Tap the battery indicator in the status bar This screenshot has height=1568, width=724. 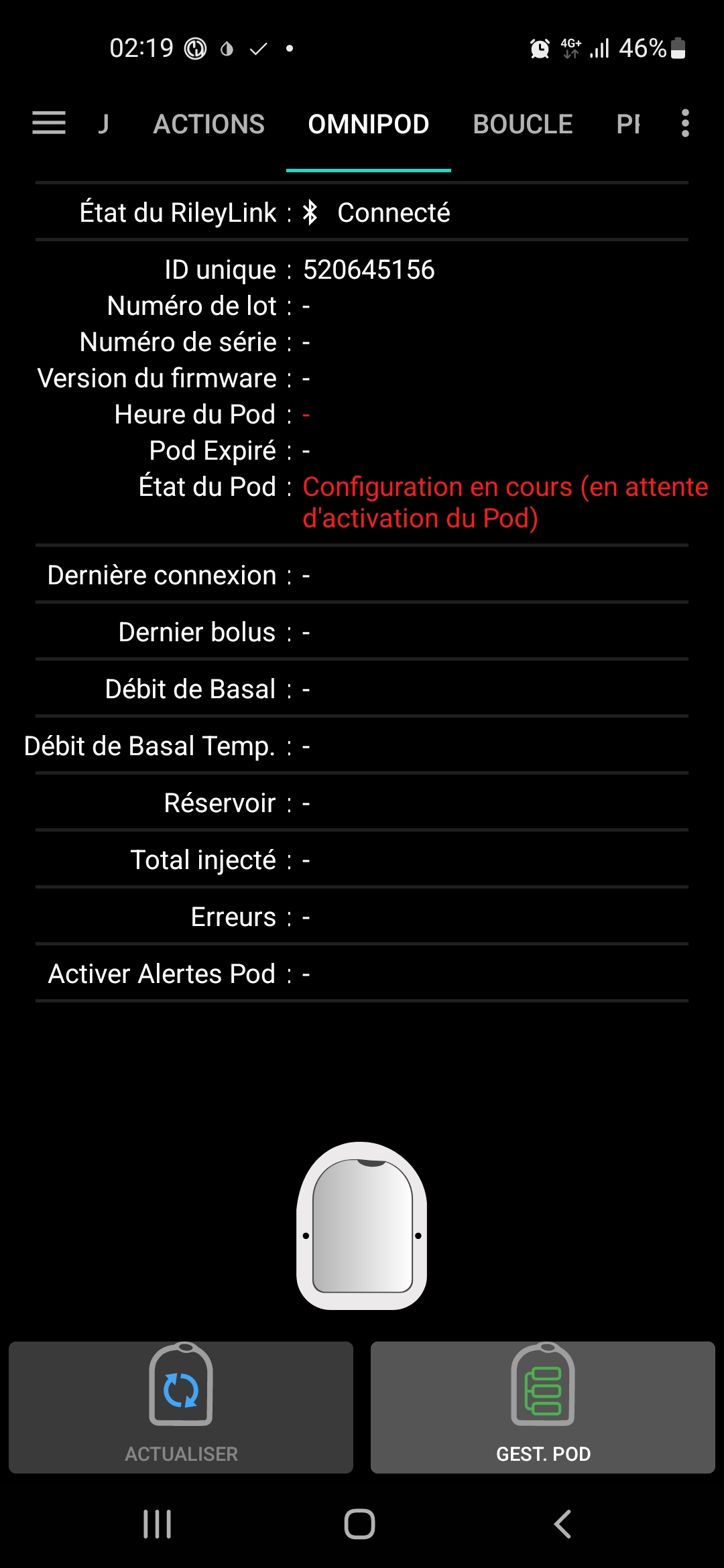(677, 48)
